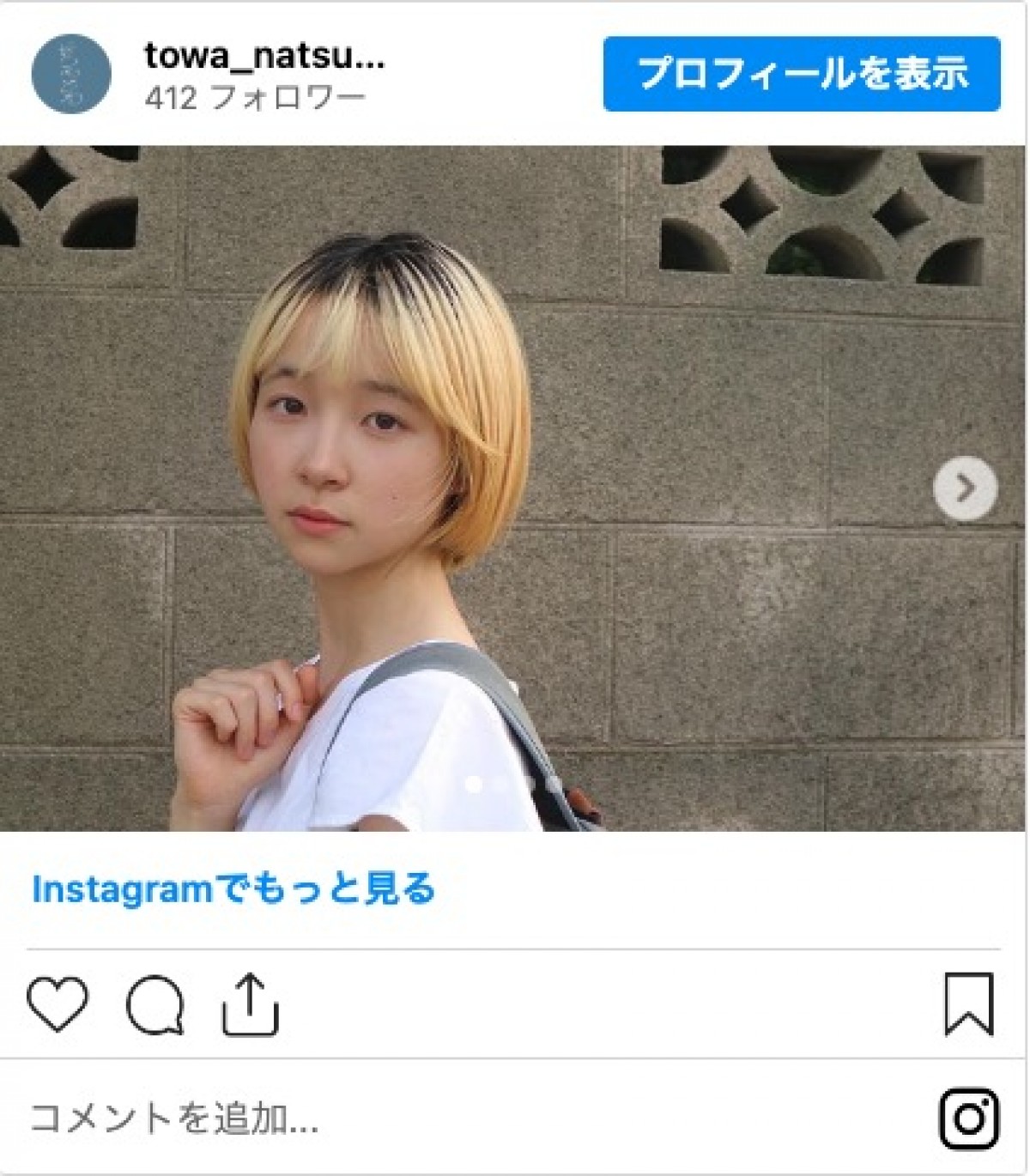Open the post photo
Image resolution: width=1030 pixels, height=1176 pixels.
coord(512,488)
